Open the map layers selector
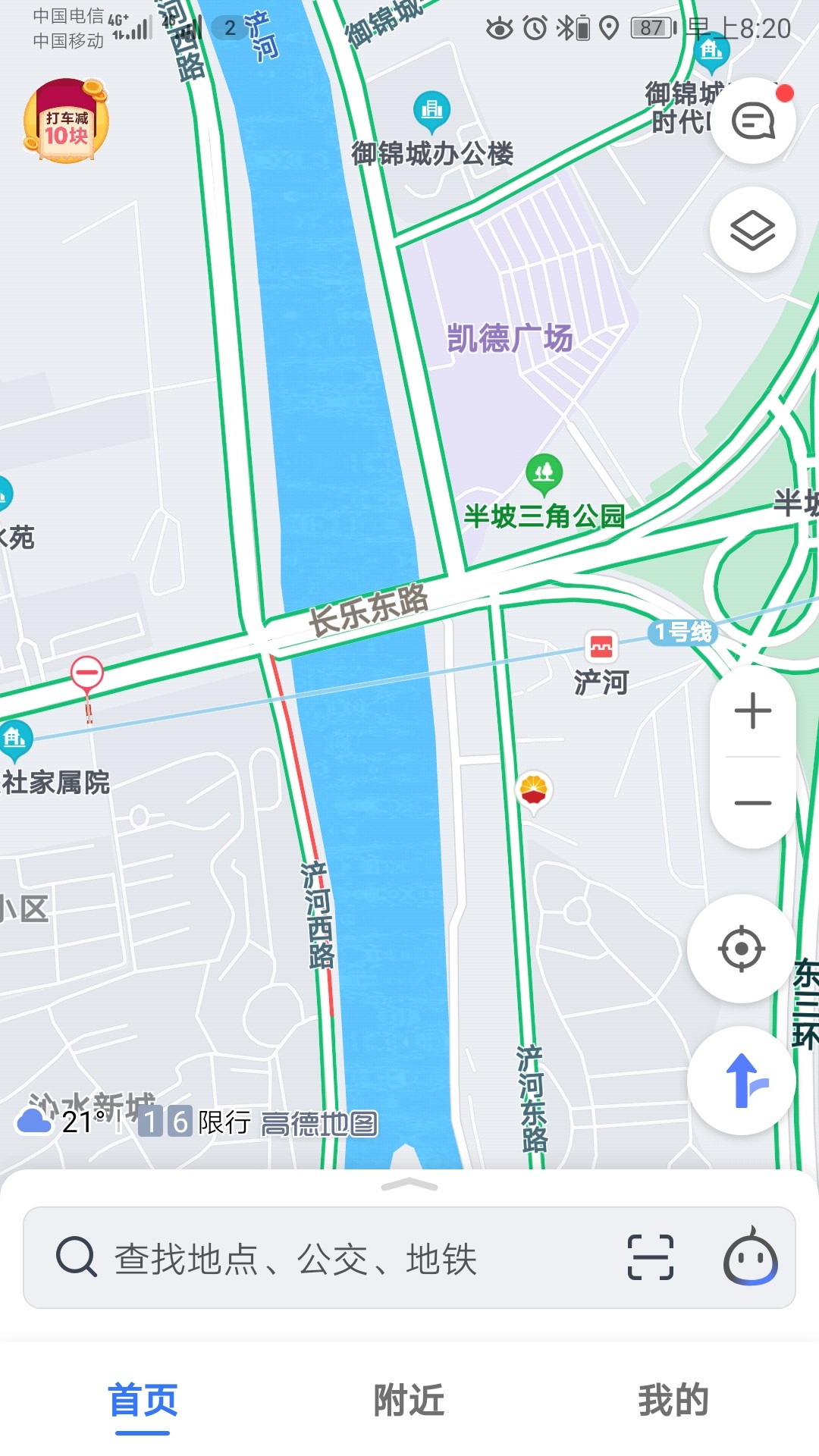This screenshot has width=819, height=1456. (753, 230)
